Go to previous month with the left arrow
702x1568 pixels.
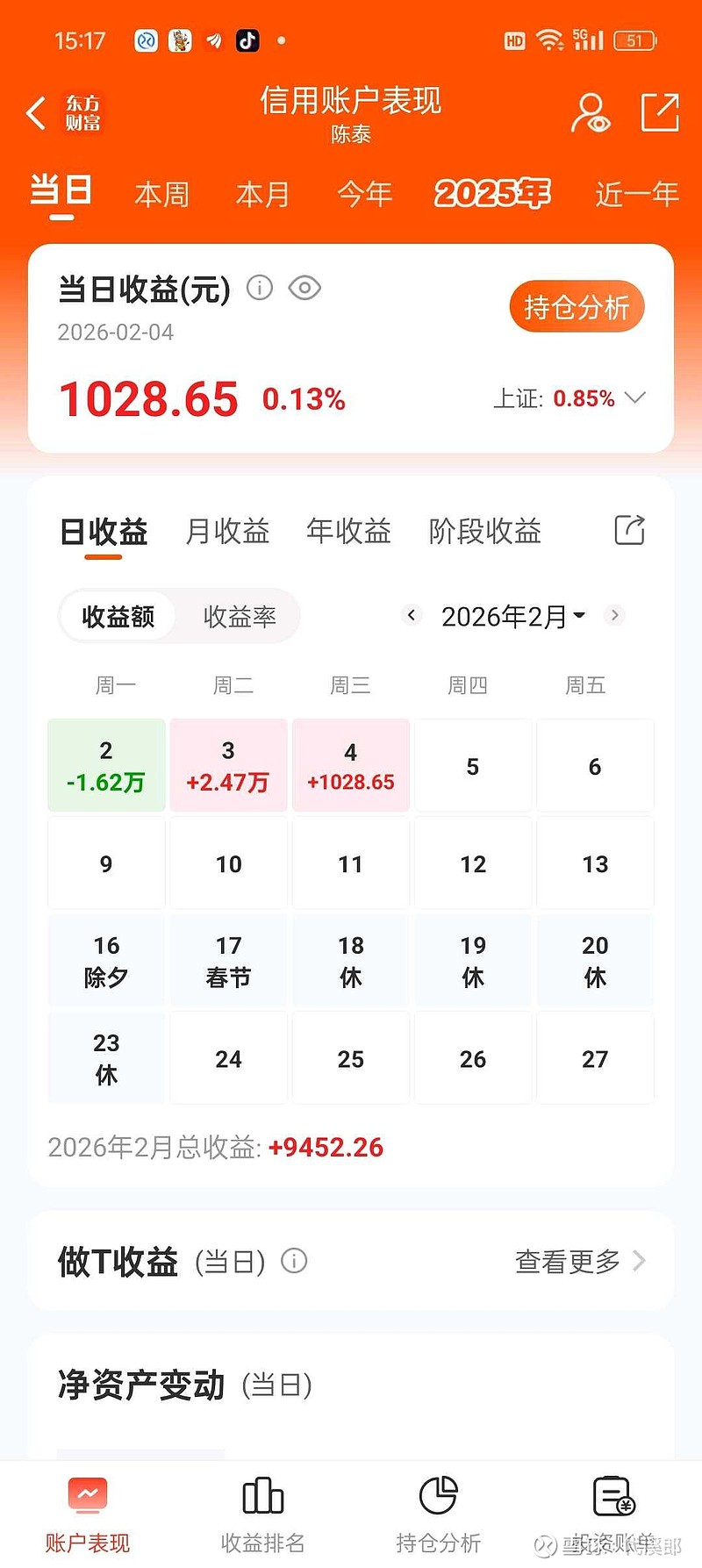tap(412, 616)
